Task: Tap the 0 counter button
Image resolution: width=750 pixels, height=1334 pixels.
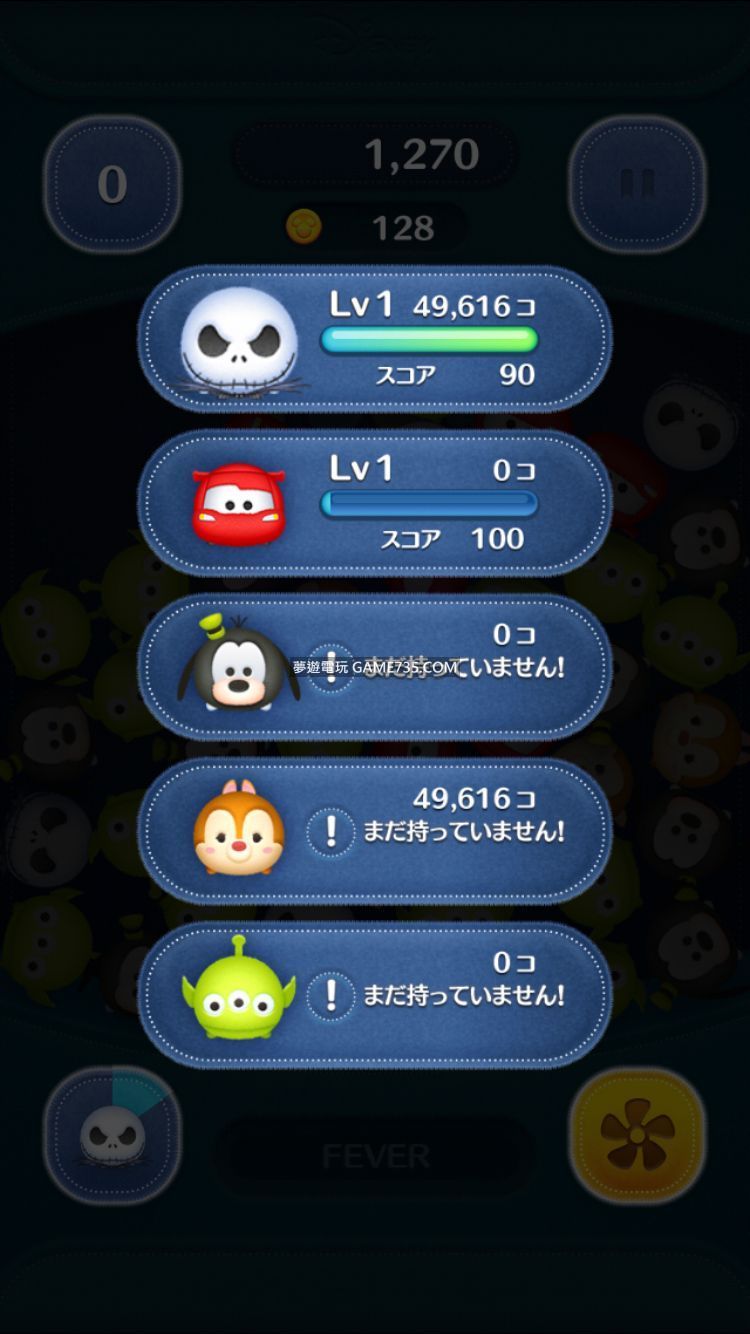Action: coord(112,184)
